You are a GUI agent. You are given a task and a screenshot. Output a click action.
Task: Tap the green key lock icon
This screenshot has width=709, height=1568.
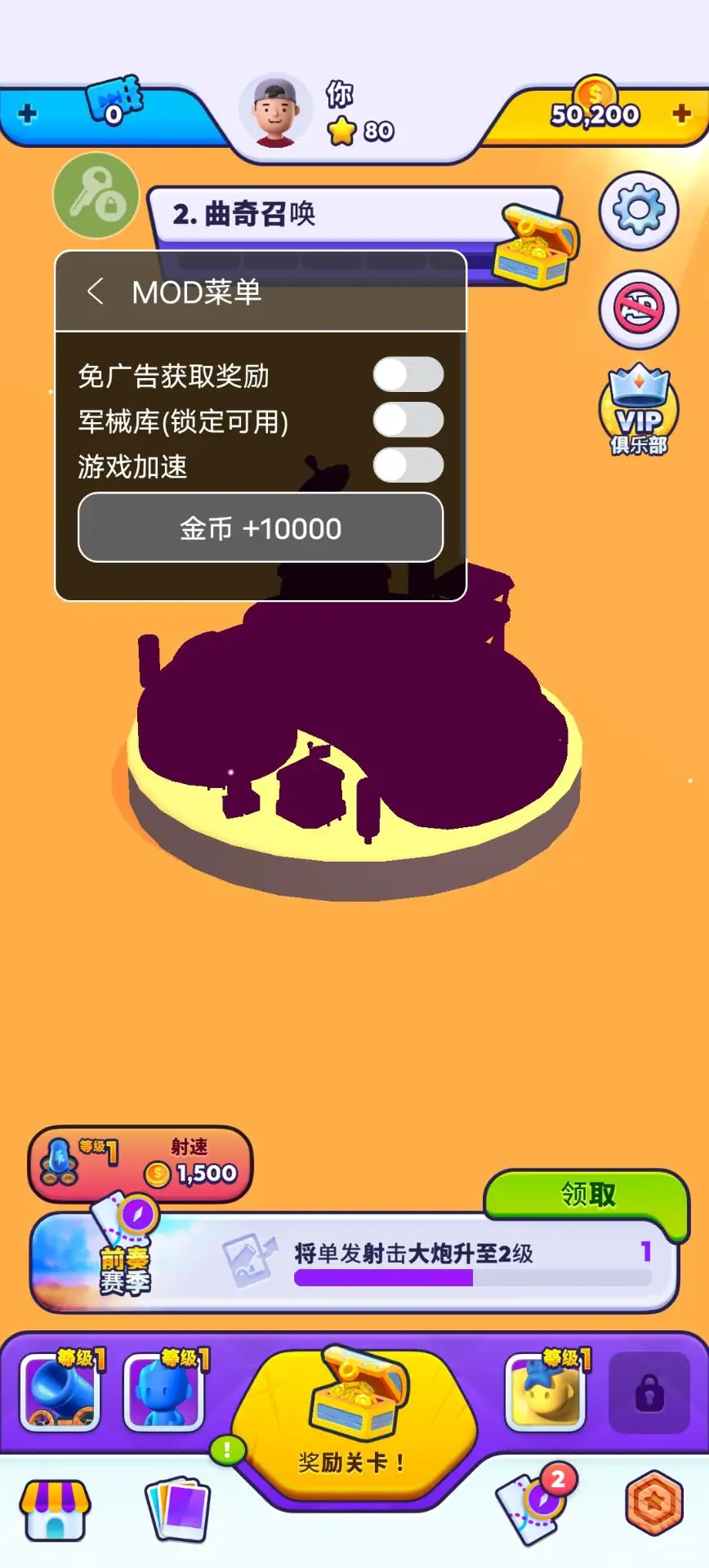point(96,196)
